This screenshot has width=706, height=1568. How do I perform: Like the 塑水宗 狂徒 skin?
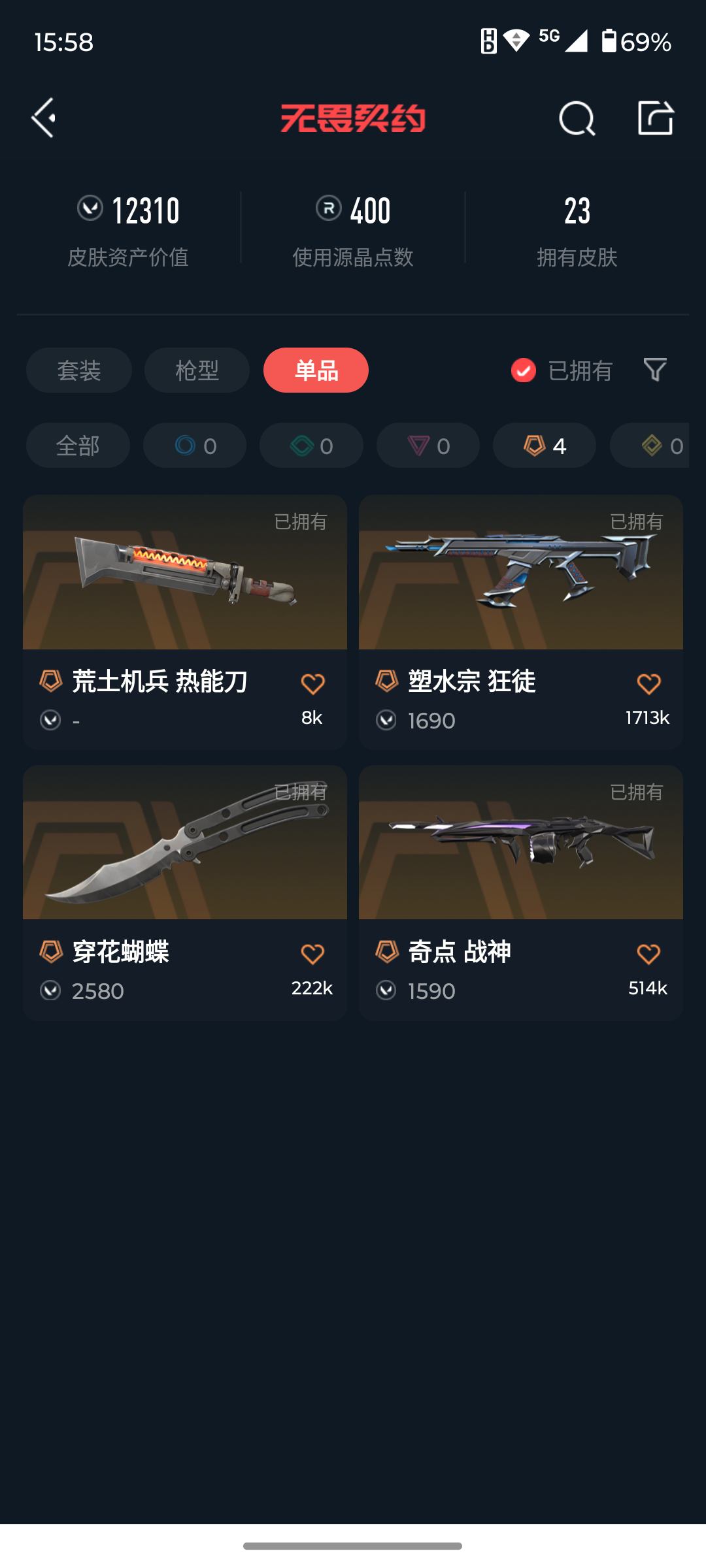[x=648, y=684]
